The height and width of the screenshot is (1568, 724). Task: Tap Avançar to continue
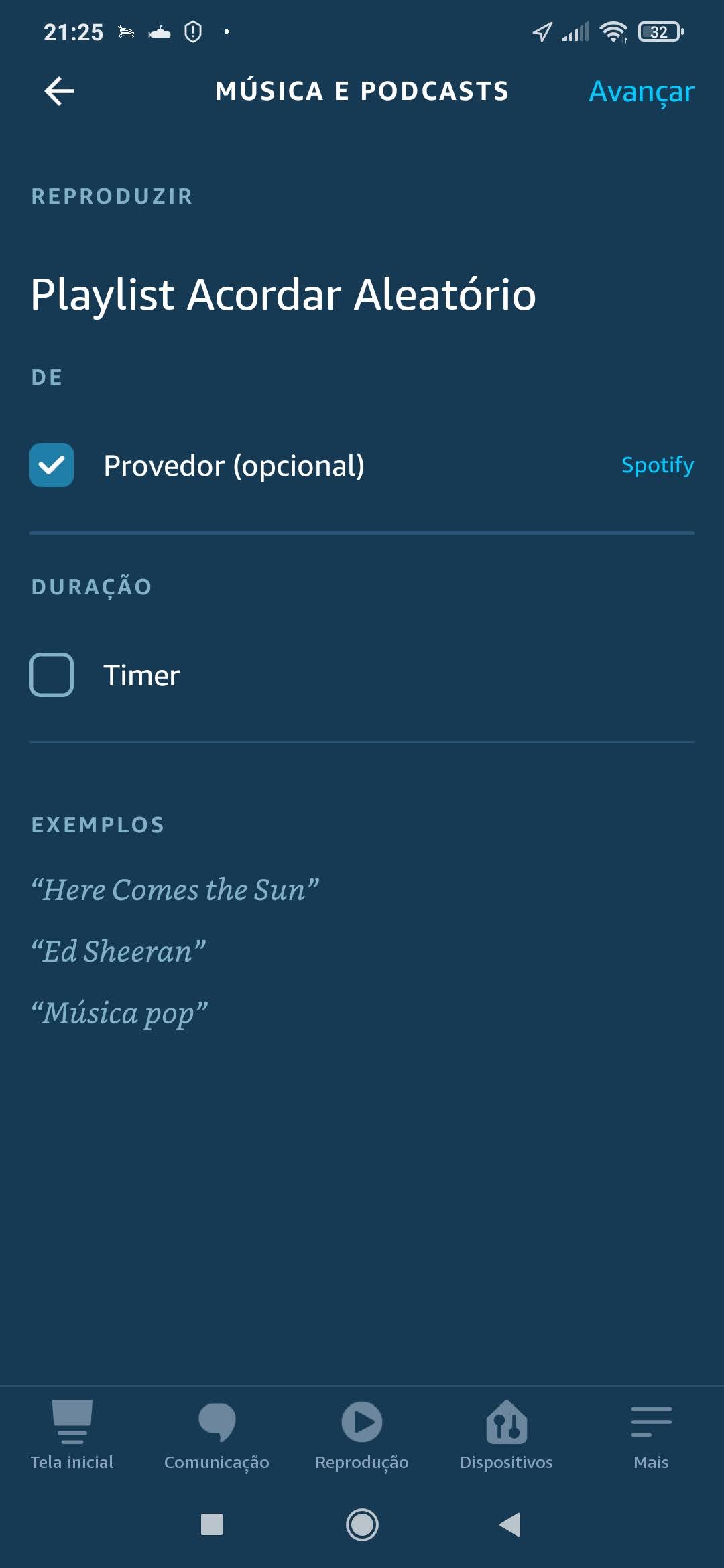[641, 91]
